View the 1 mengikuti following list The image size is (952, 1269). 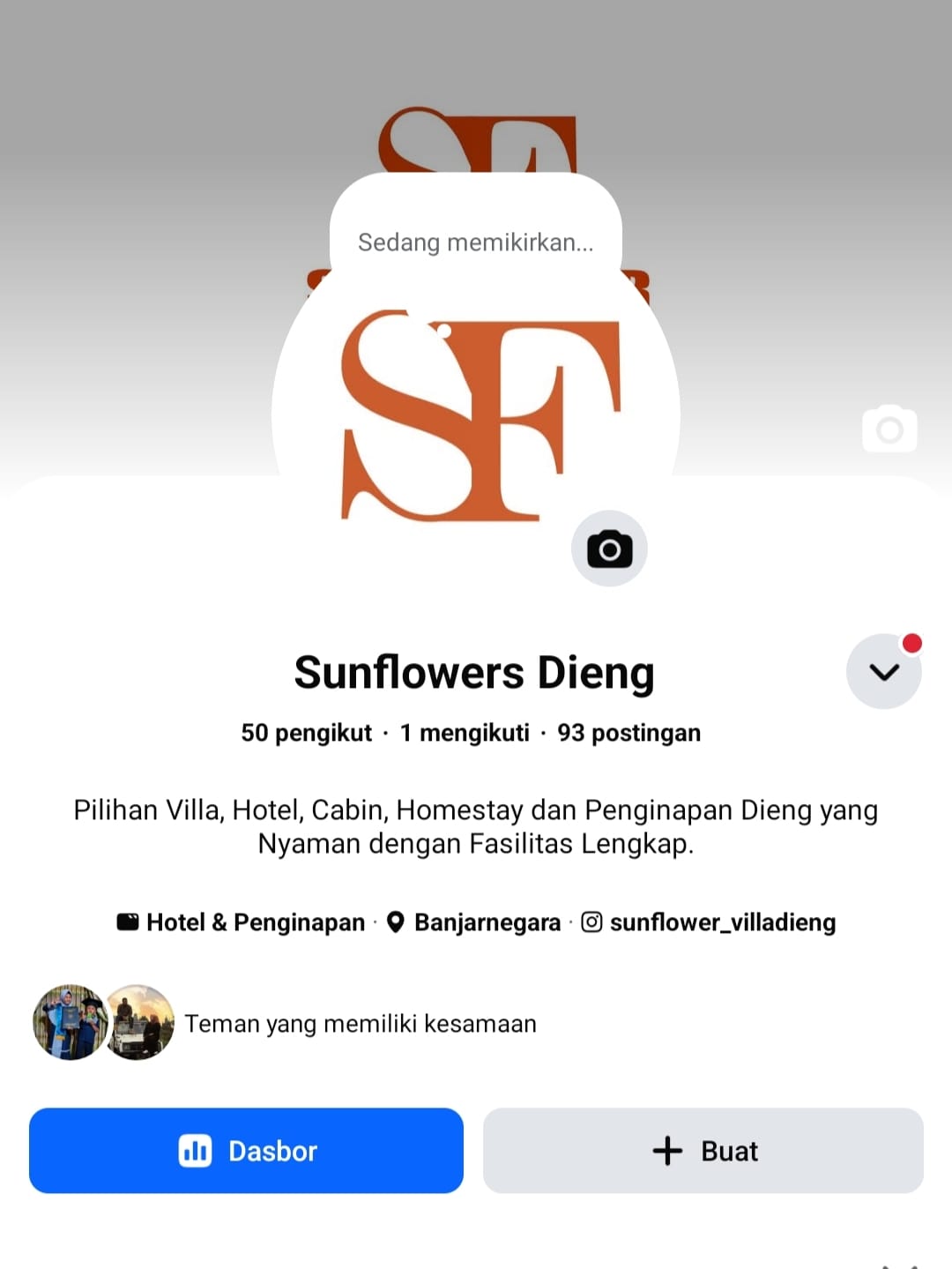tap(465, 733)
